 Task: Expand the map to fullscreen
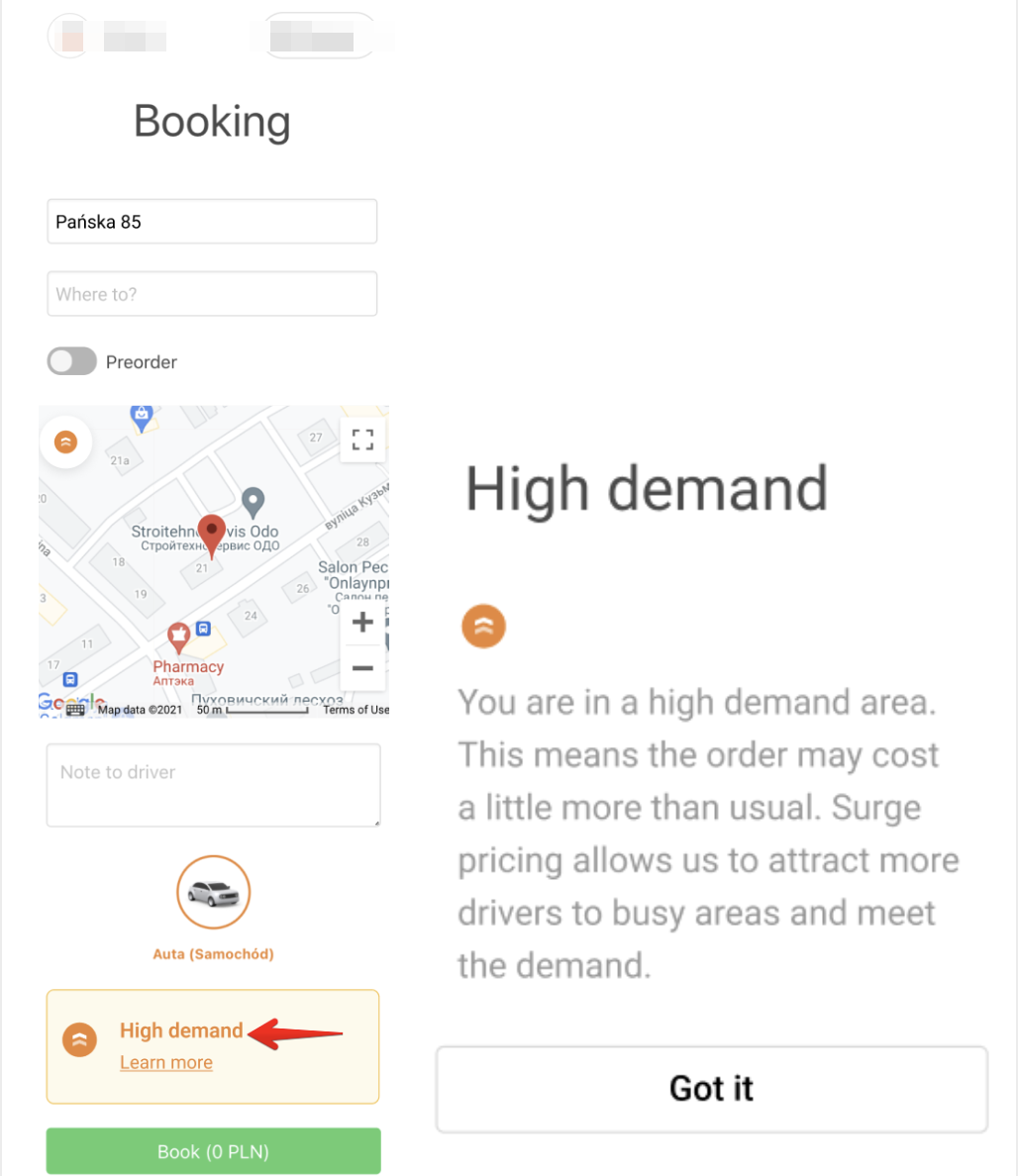tap(362, 440)
